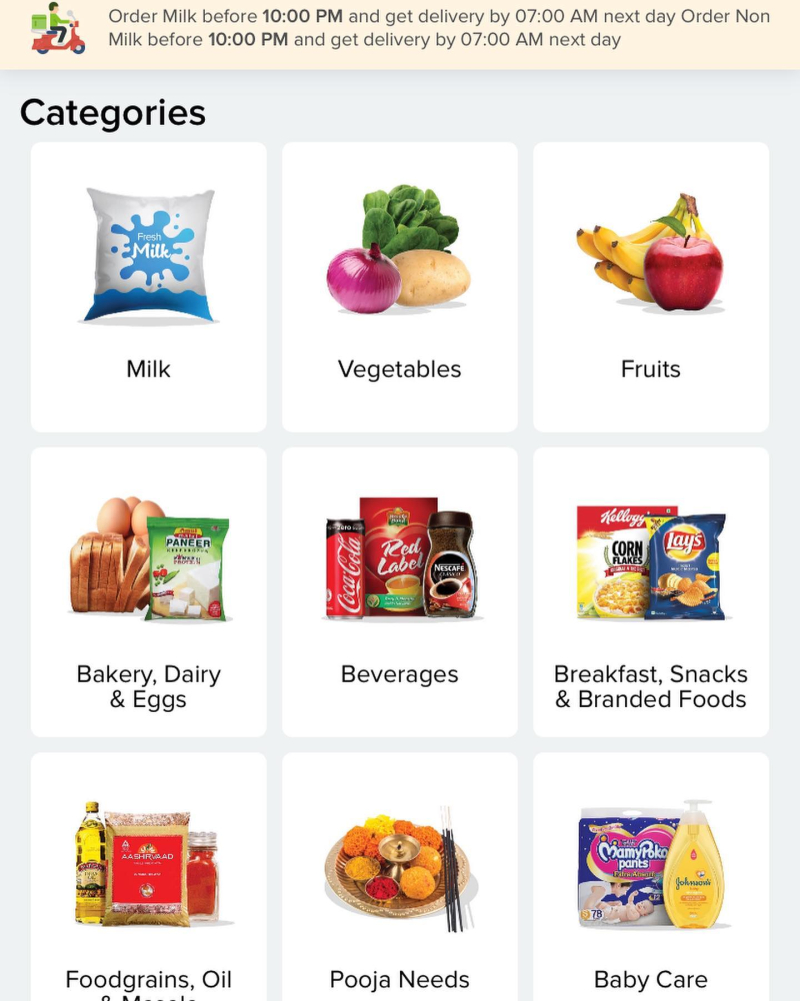The height and width of the screenshot is (1001, 800).
Task: Go to the Baby Care category
Action: (x=650, y=880)
